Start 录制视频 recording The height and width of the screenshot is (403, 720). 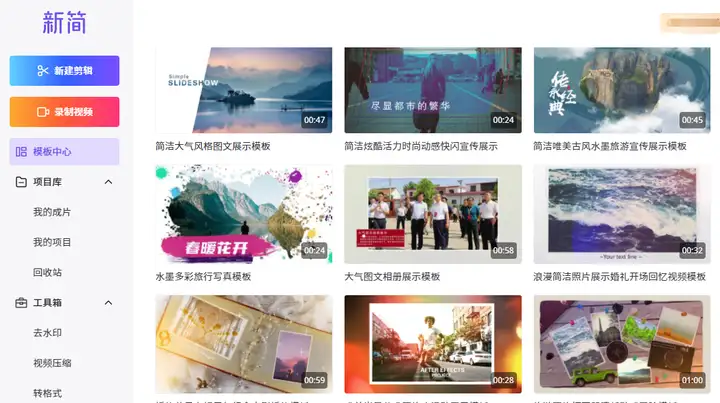pos(64,112)
